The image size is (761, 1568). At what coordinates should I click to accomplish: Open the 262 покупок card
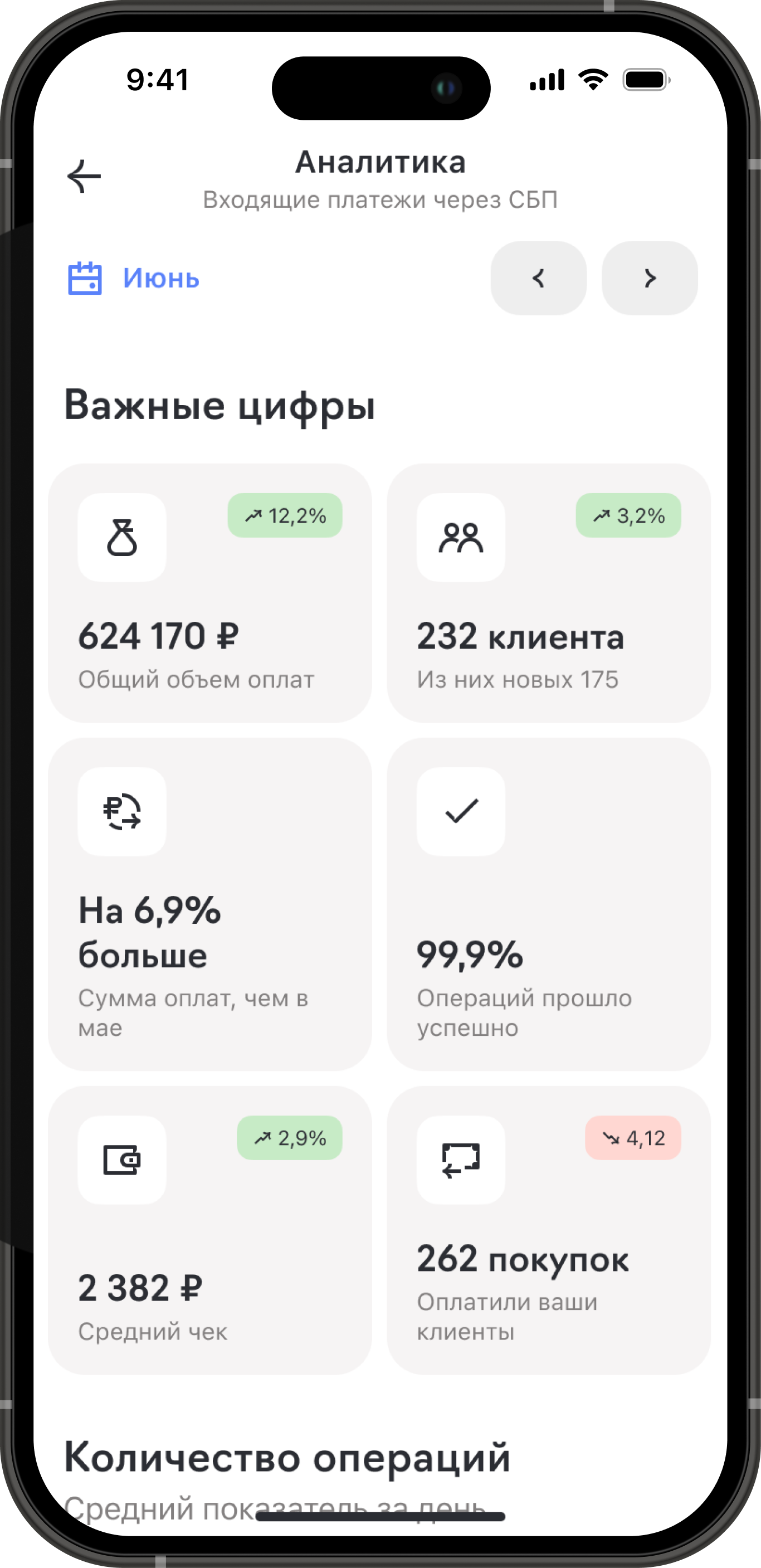point(549,1230)
